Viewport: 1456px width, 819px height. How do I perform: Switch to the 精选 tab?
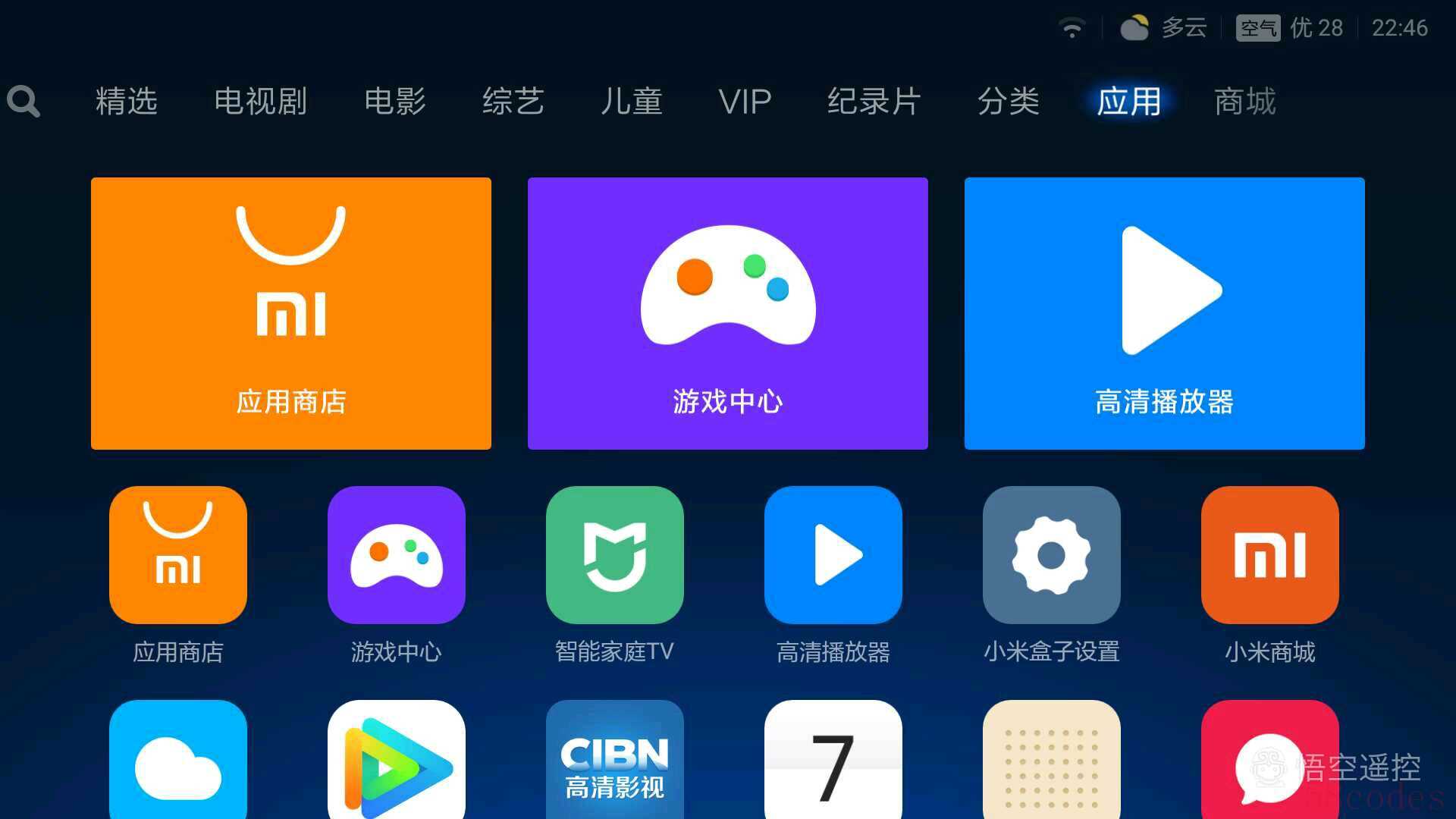(127, 101)
